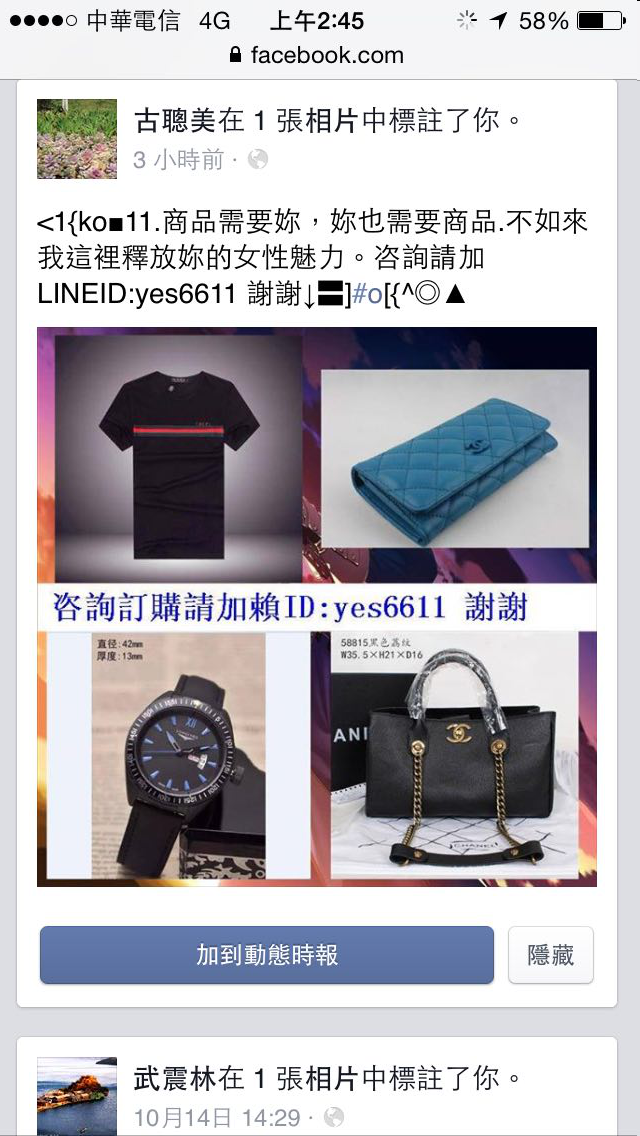This screenshot has width=640, height=1136.
Task: Open the name link 古聰美
Action: point(175,121)
